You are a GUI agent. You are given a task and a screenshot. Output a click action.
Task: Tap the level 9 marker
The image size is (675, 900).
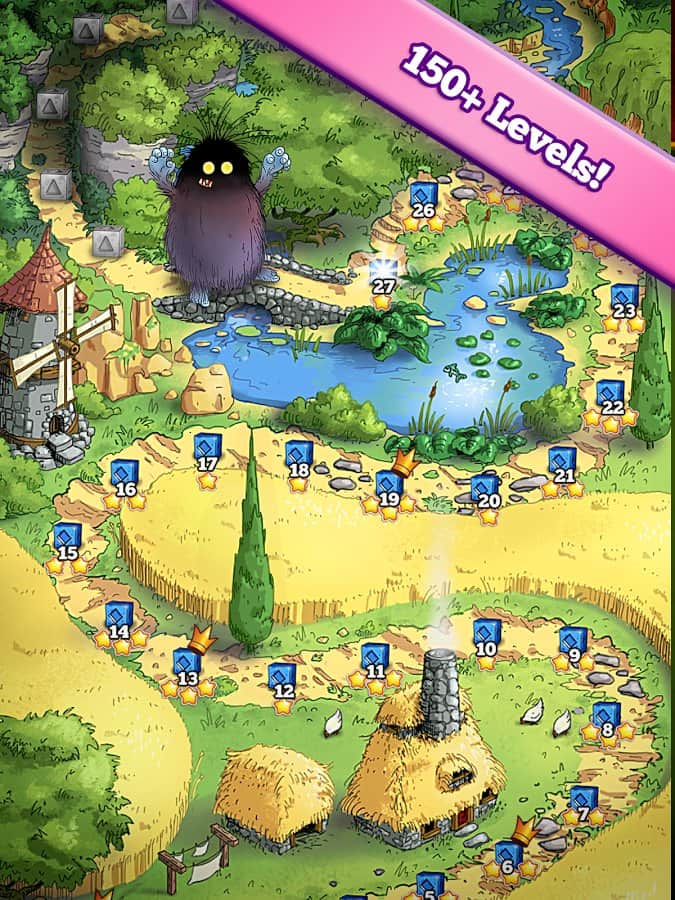coord(573,644)
